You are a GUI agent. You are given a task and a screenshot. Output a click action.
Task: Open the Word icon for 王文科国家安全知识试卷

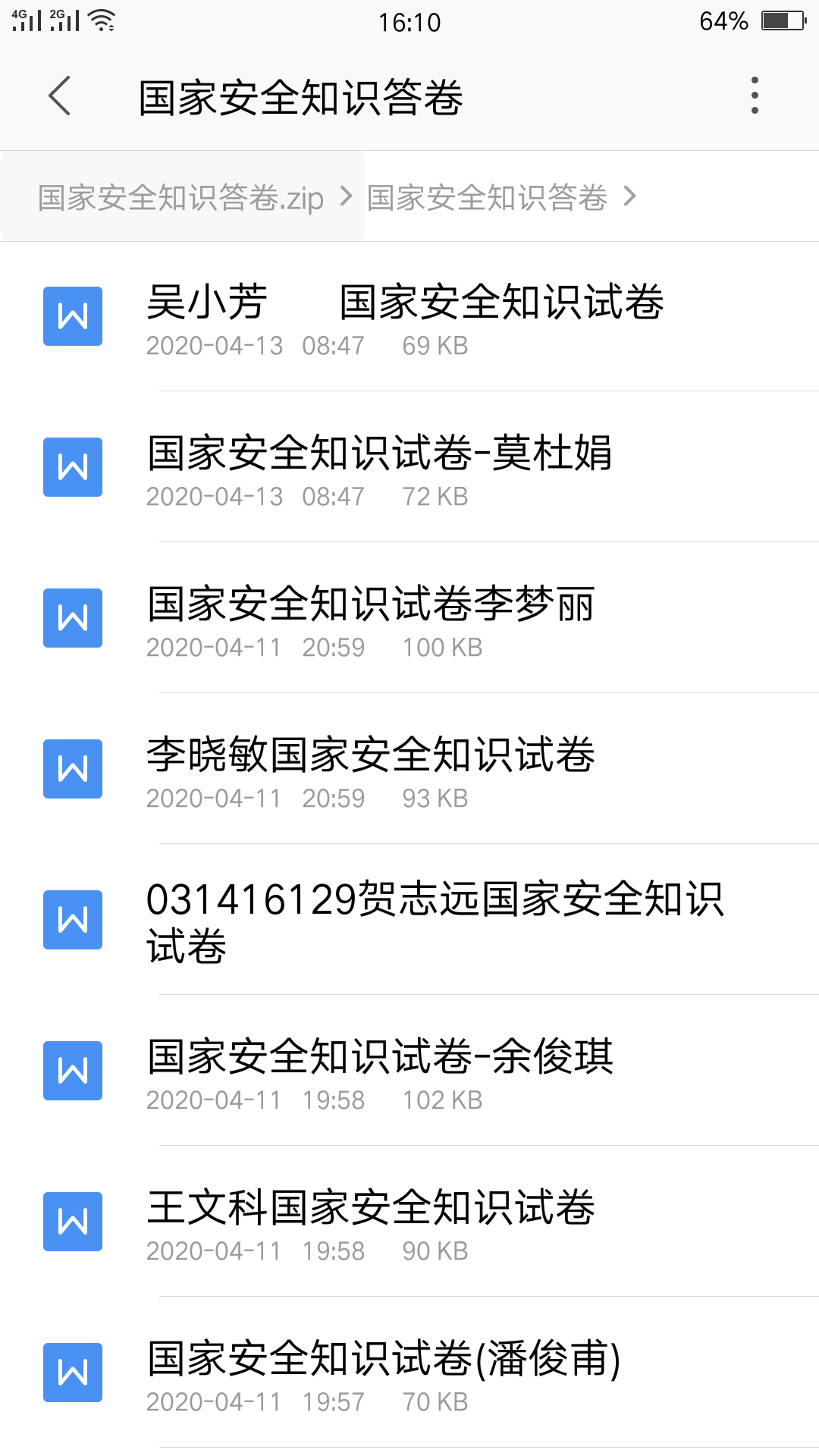(72, 1222)
